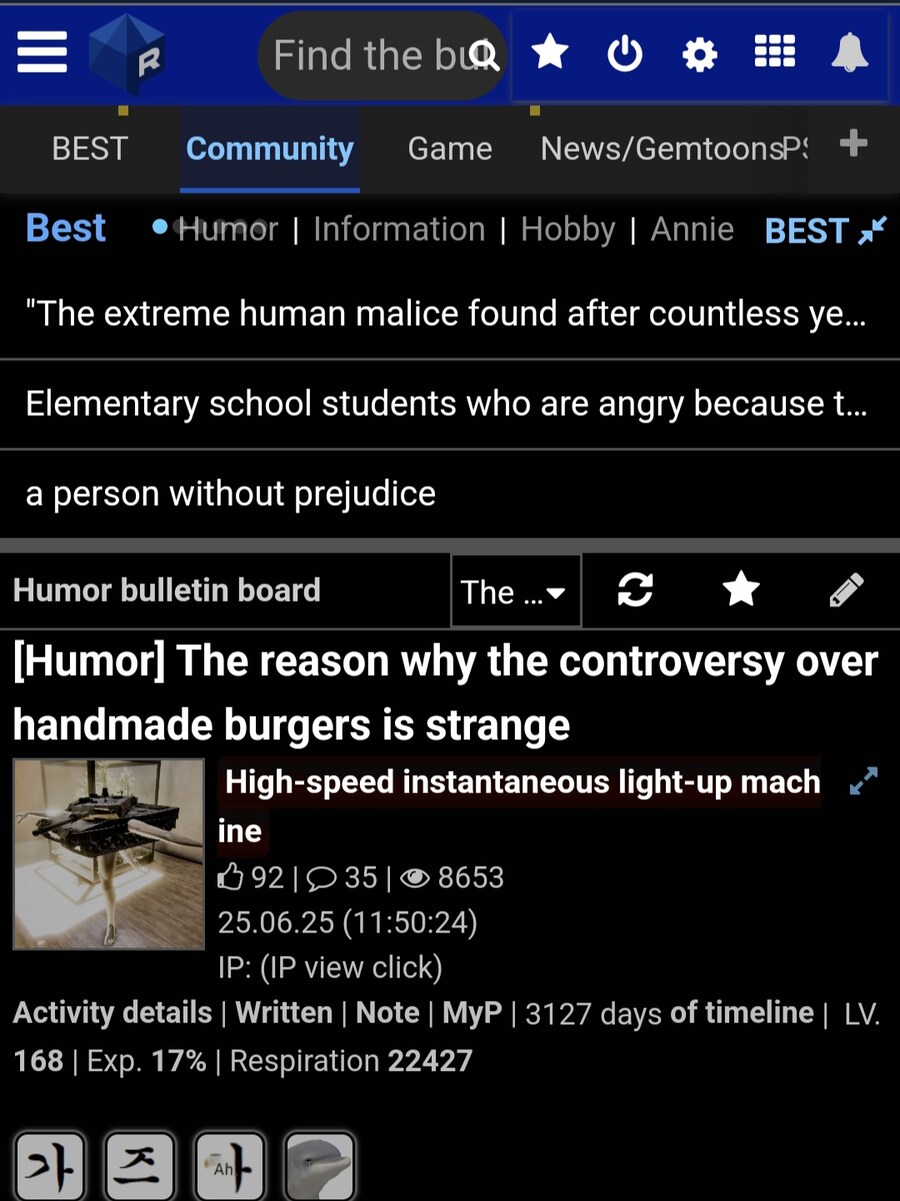Select the Information best category
900x1201 pixels.
[x=399, y=229]
